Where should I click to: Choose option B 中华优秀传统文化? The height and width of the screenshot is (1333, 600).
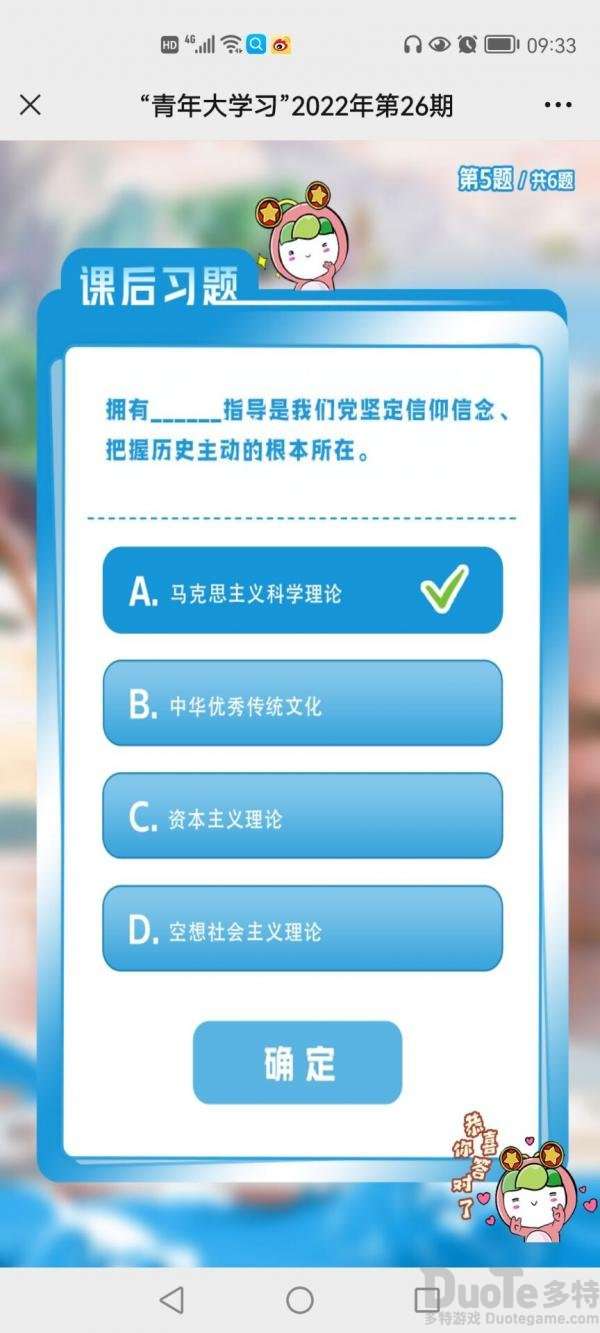(x=302, y=704)
